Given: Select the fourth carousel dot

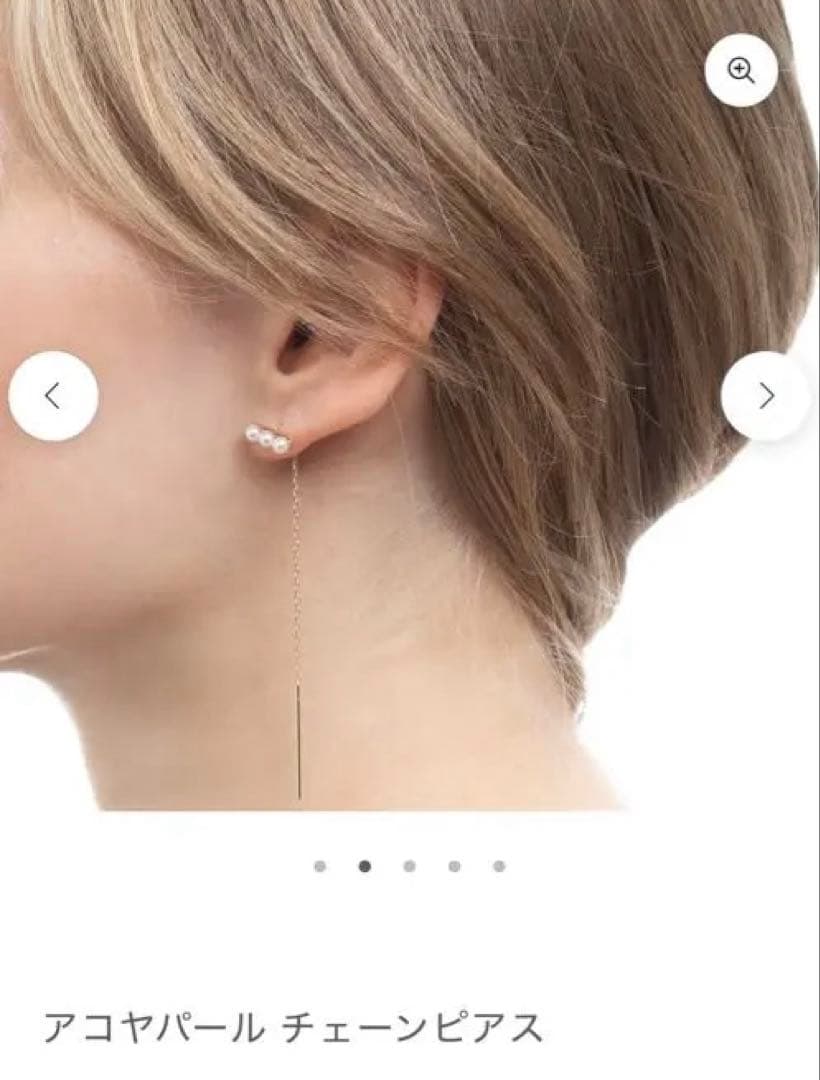Looking at the screenshot, I should [x=455, y=866].
